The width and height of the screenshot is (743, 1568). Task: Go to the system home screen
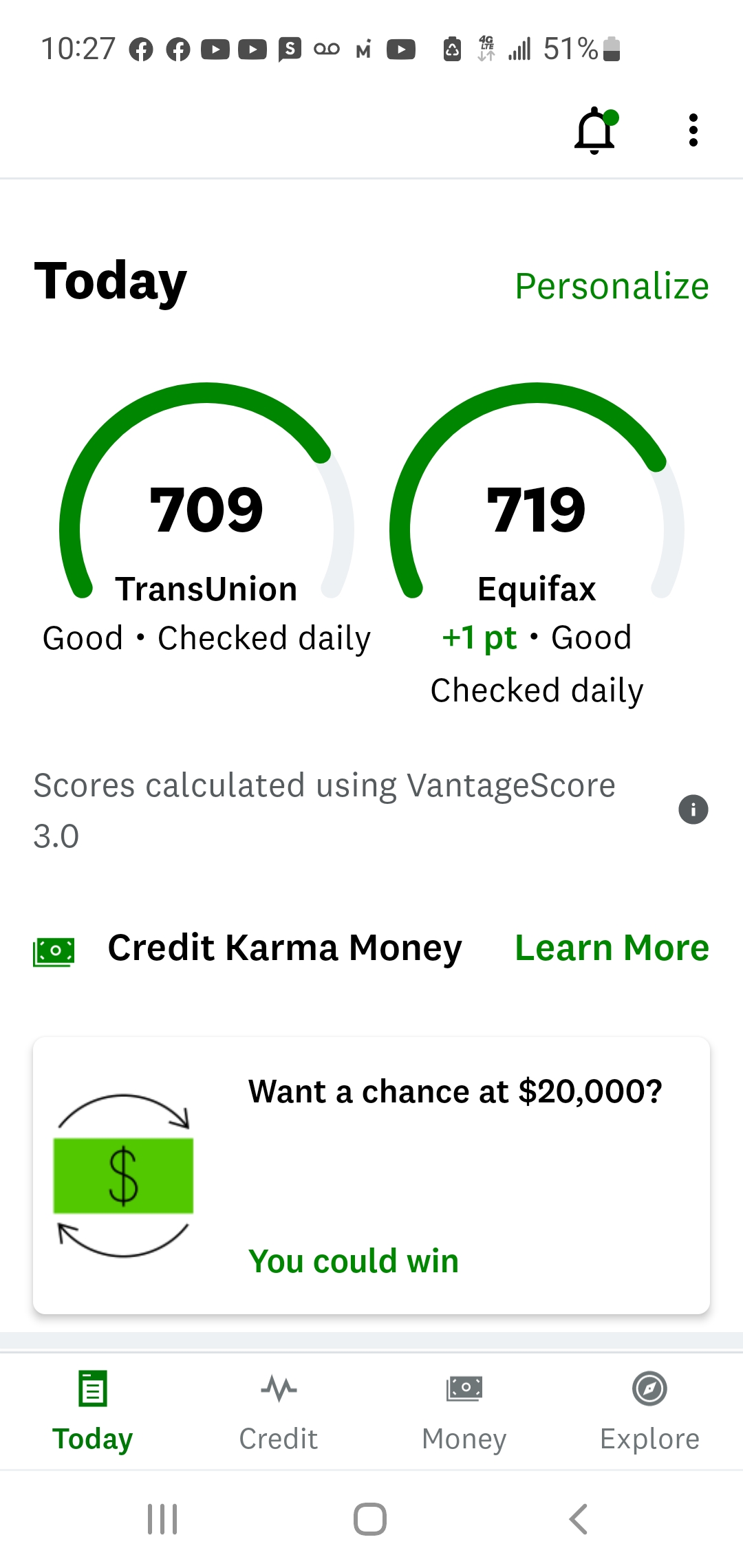pos(370,1519)
